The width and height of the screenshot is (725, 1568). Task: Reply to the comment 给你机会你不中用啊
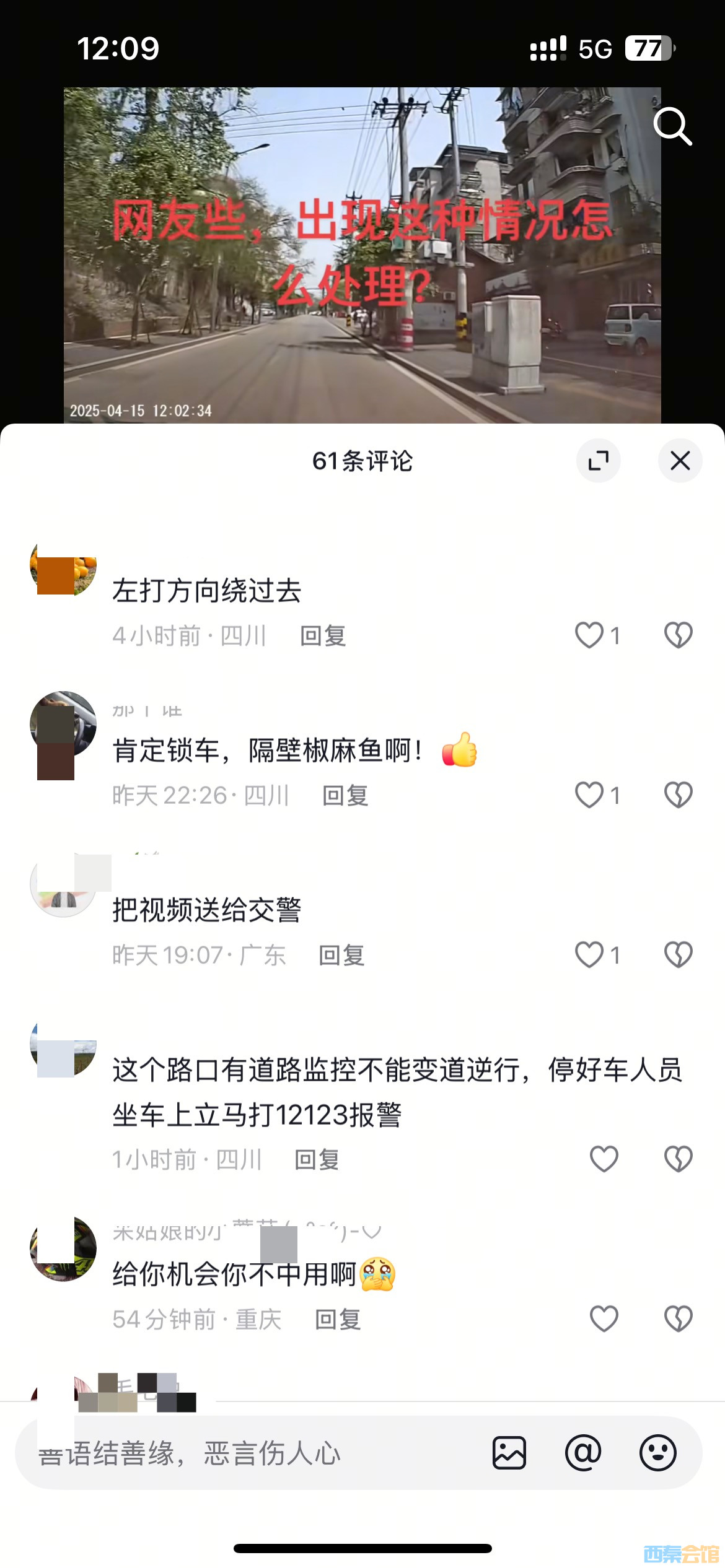(x=338, y=1320)
